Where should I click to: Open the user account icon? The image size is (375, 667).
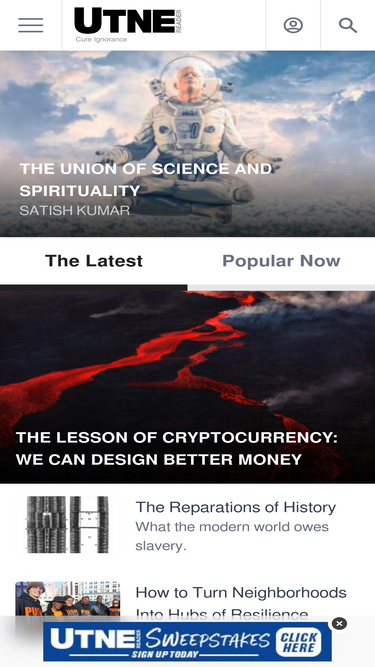tap(293, 25)
